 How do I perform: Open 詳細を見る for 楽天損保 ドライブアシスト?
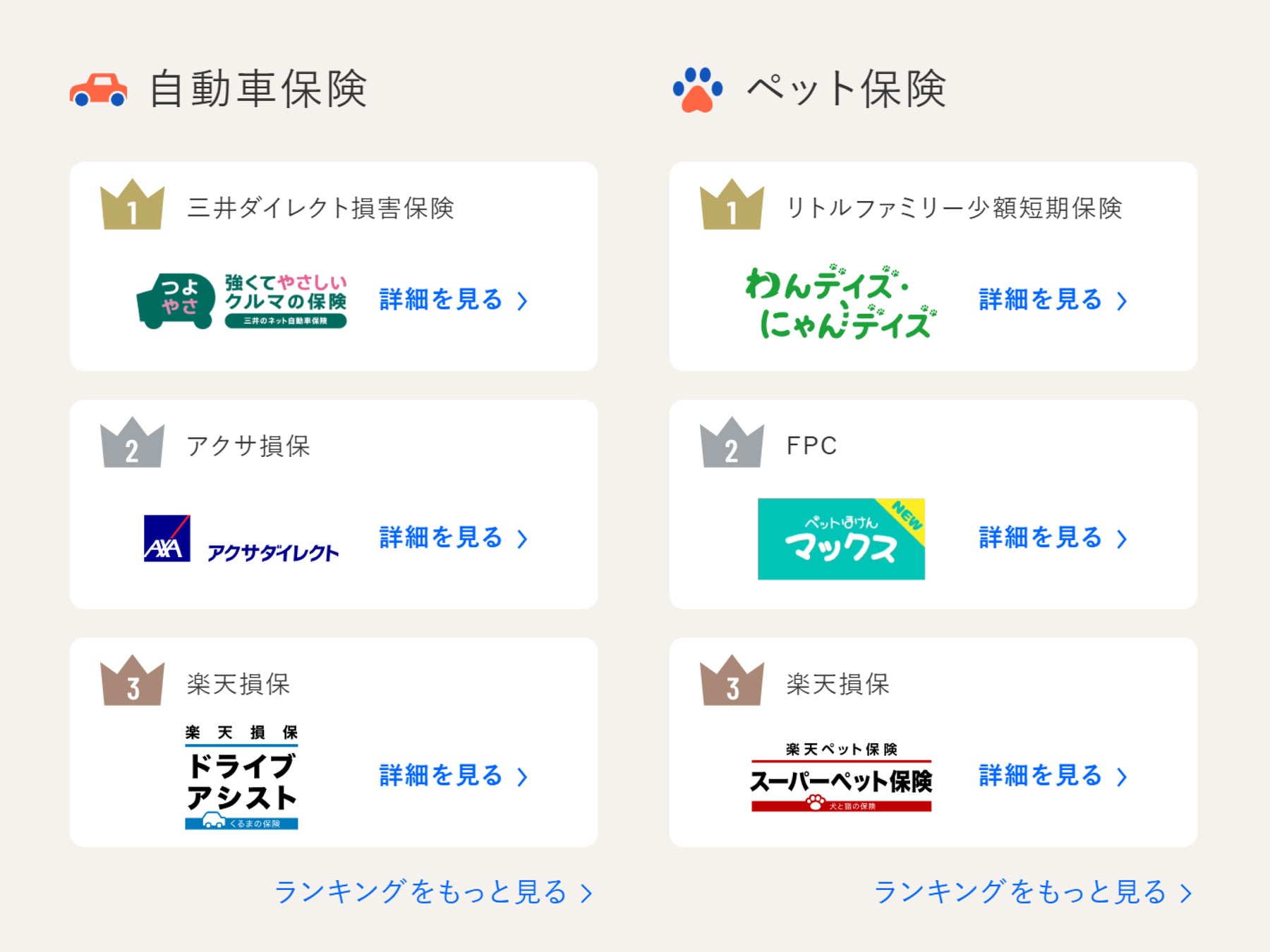coord(453,776)
